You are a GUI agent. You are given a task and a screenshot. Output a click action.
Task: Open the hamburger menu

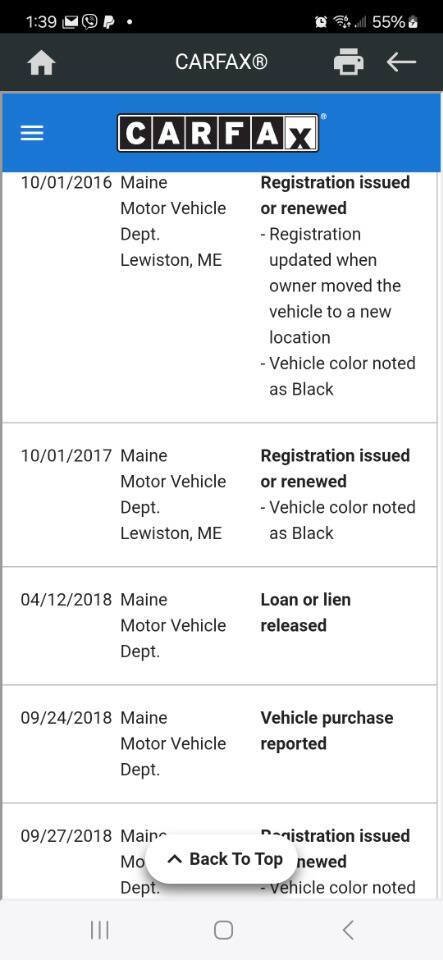(x=32, y=133)
